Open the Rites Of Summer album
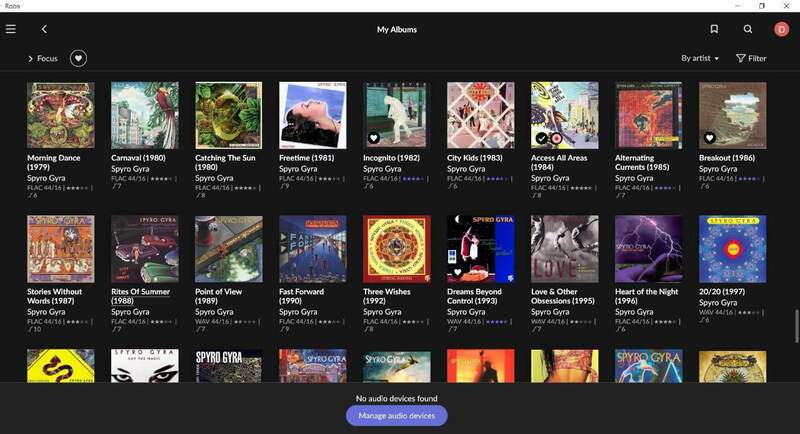Viewport: 800px width, 434px height. coord(144,248)
